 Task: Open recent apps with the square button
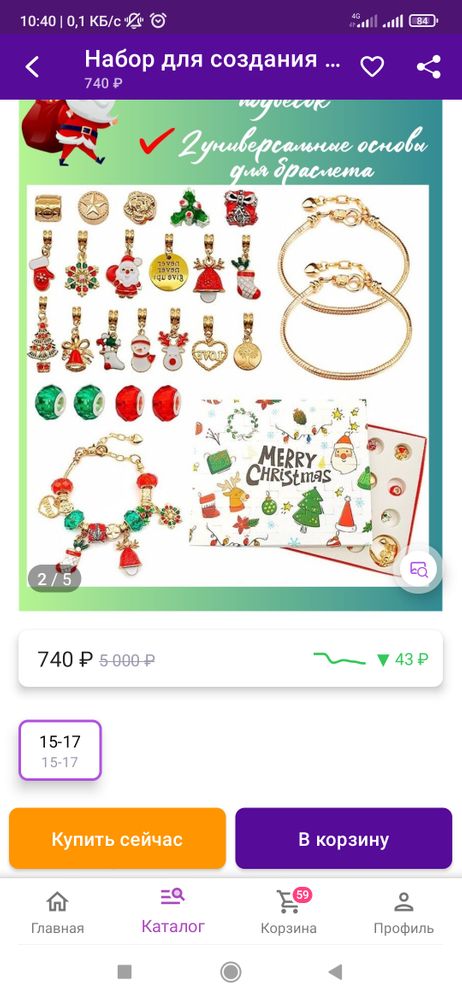pos(125,972)
